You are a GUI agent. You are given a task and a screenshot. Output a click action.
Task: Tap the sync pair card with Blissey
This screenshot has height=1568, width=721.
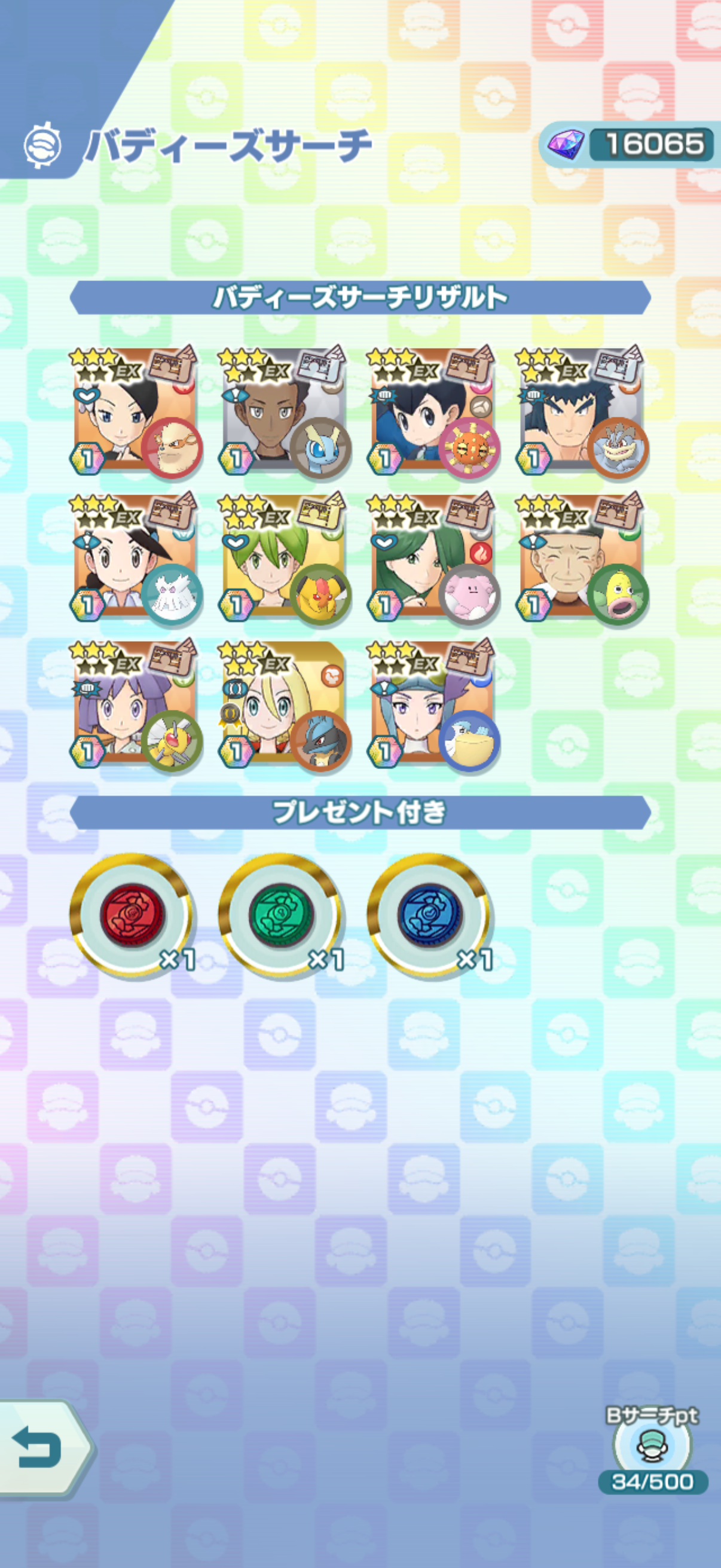click(x=433, y=559)
